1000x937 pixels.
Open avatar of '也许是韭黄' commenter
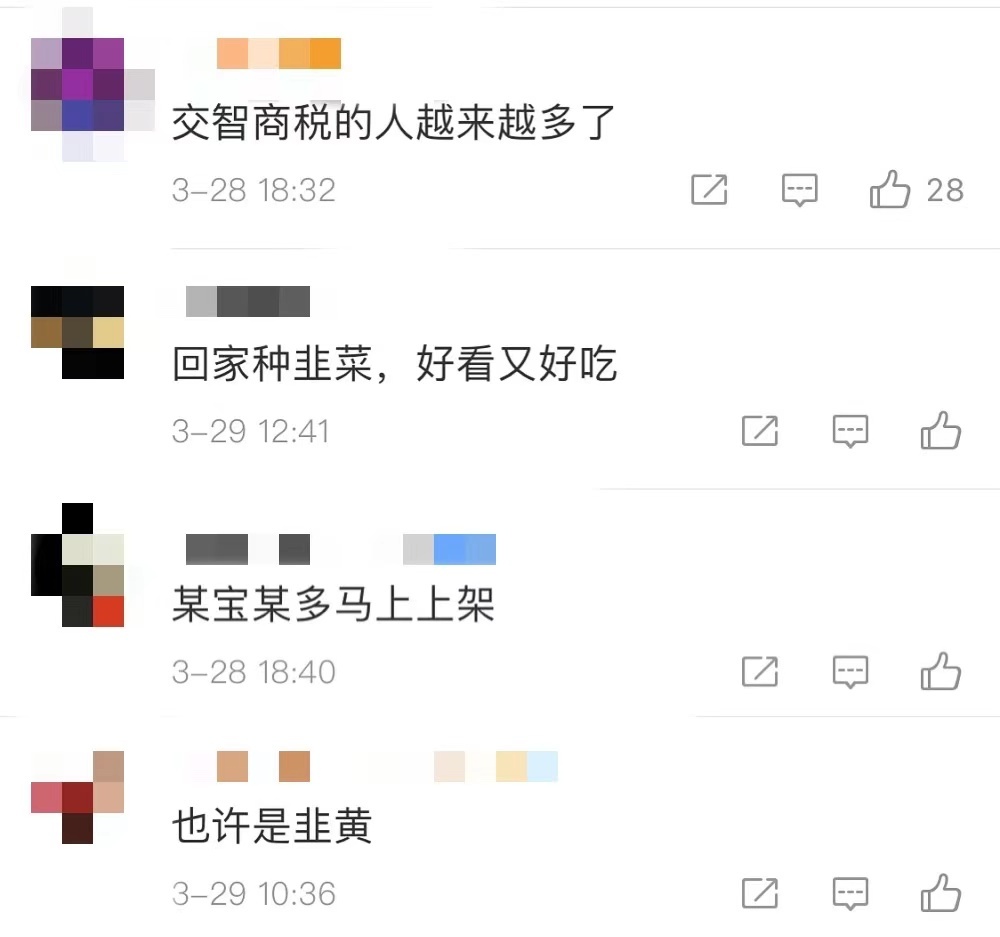tap(78, 797)
